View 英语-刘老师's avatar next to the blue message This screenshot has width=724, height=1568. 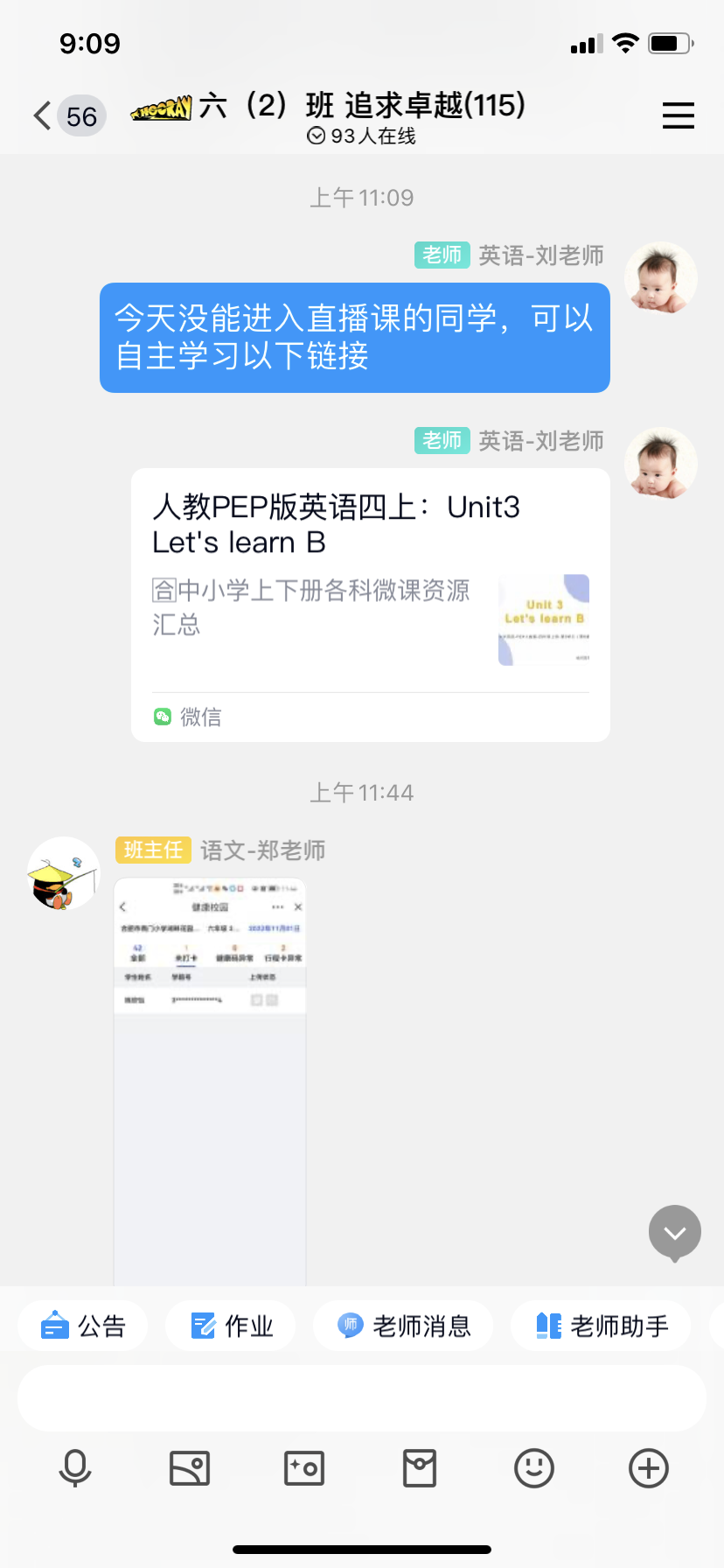coord(660,278)
